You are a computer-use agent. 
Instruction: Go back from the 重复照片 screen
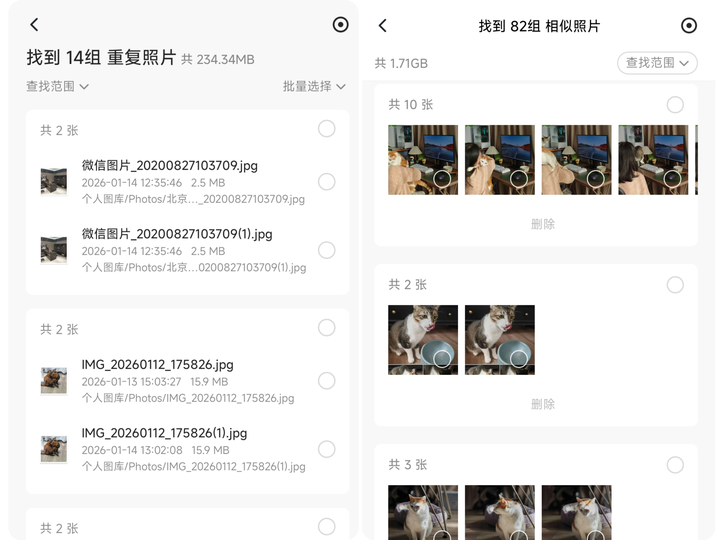(x=34, y=25)
